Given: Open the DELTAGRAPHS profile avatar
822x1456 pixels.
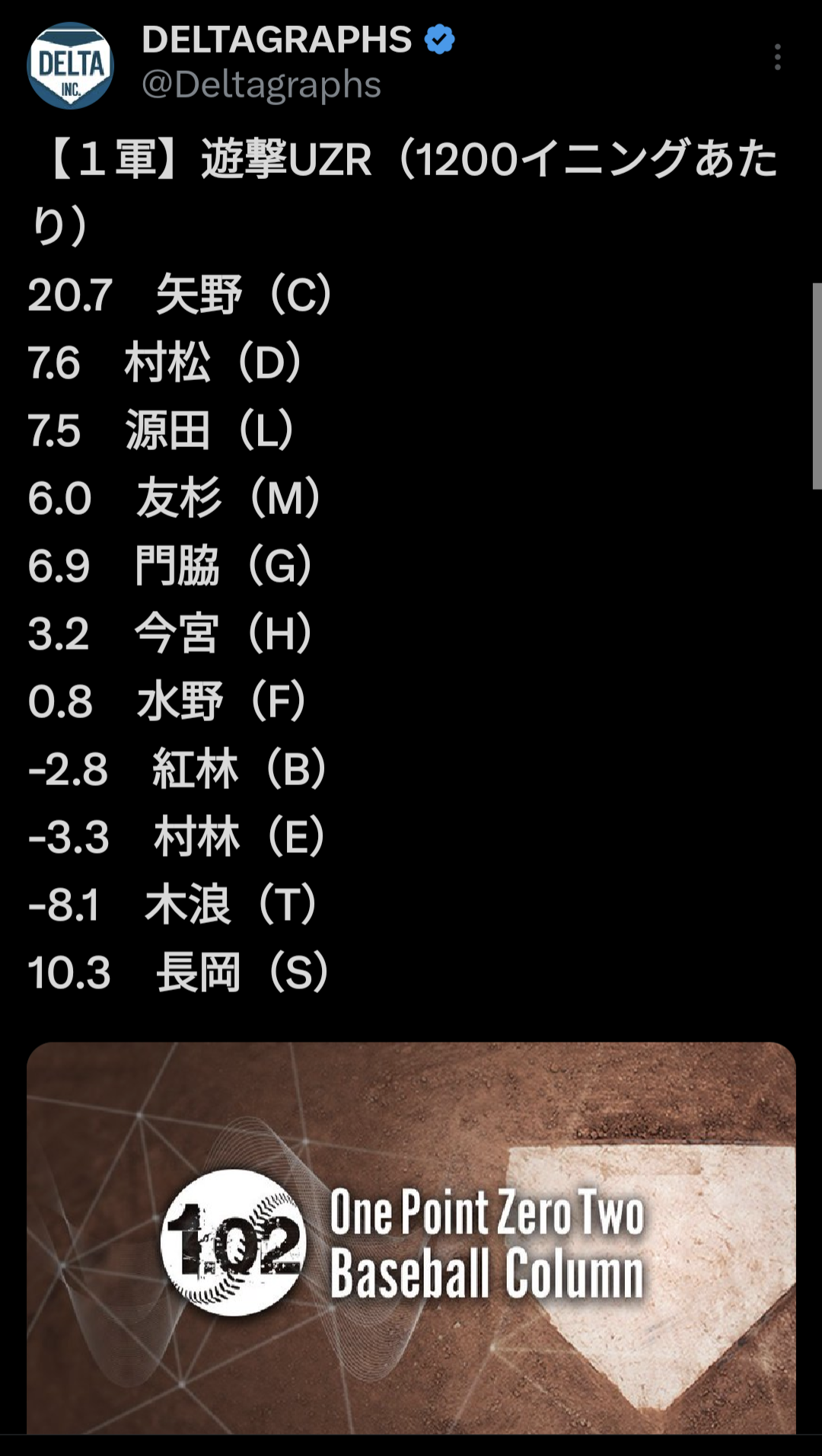Looking at the screenshot, I should click(x=70, y=65).
